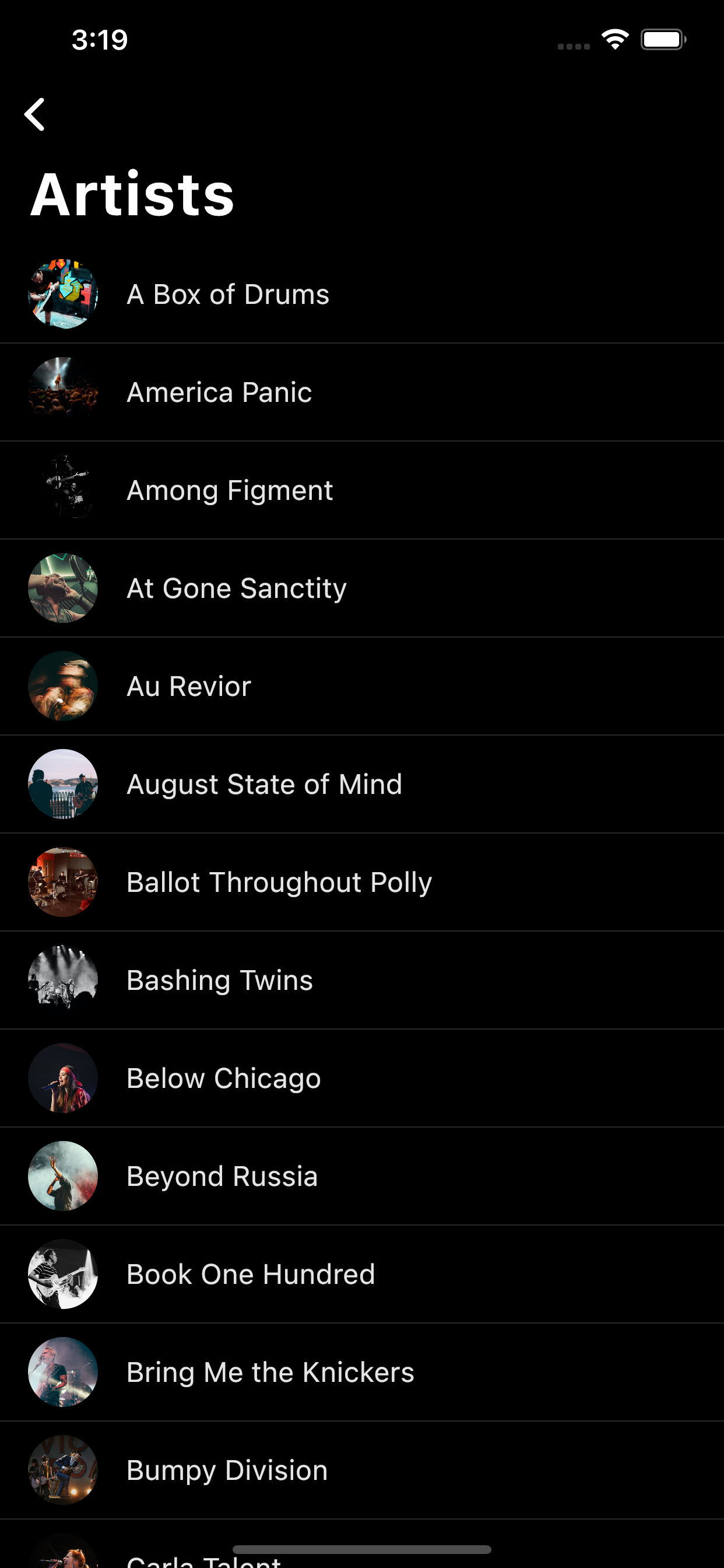Go back using the back arrow
This screenshot has width=724, height=1568.
pyautogui.click(x=34, y=114)
